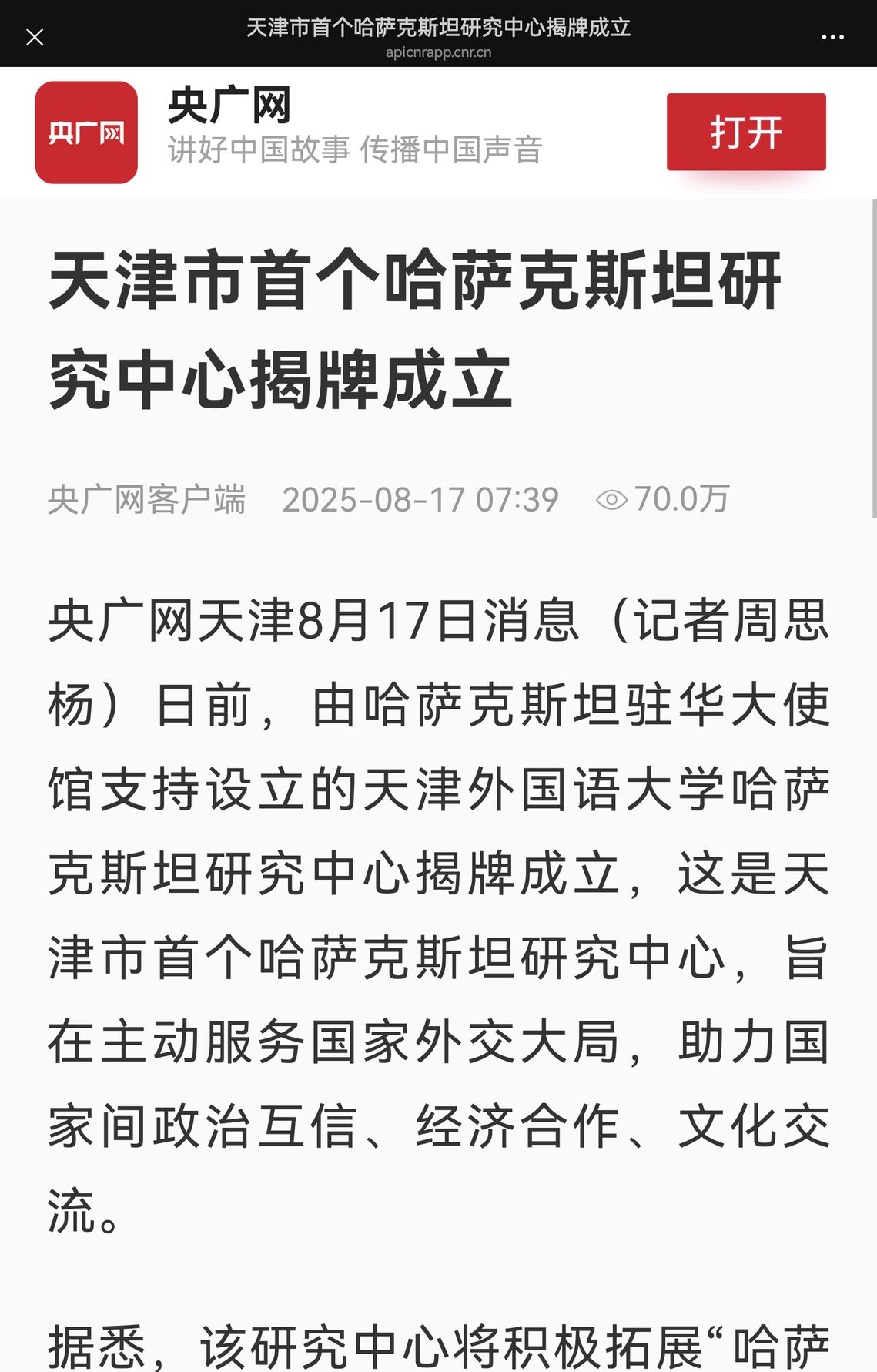Open the three-dot more options menu

pyautogui.click(x=832, y=37)
